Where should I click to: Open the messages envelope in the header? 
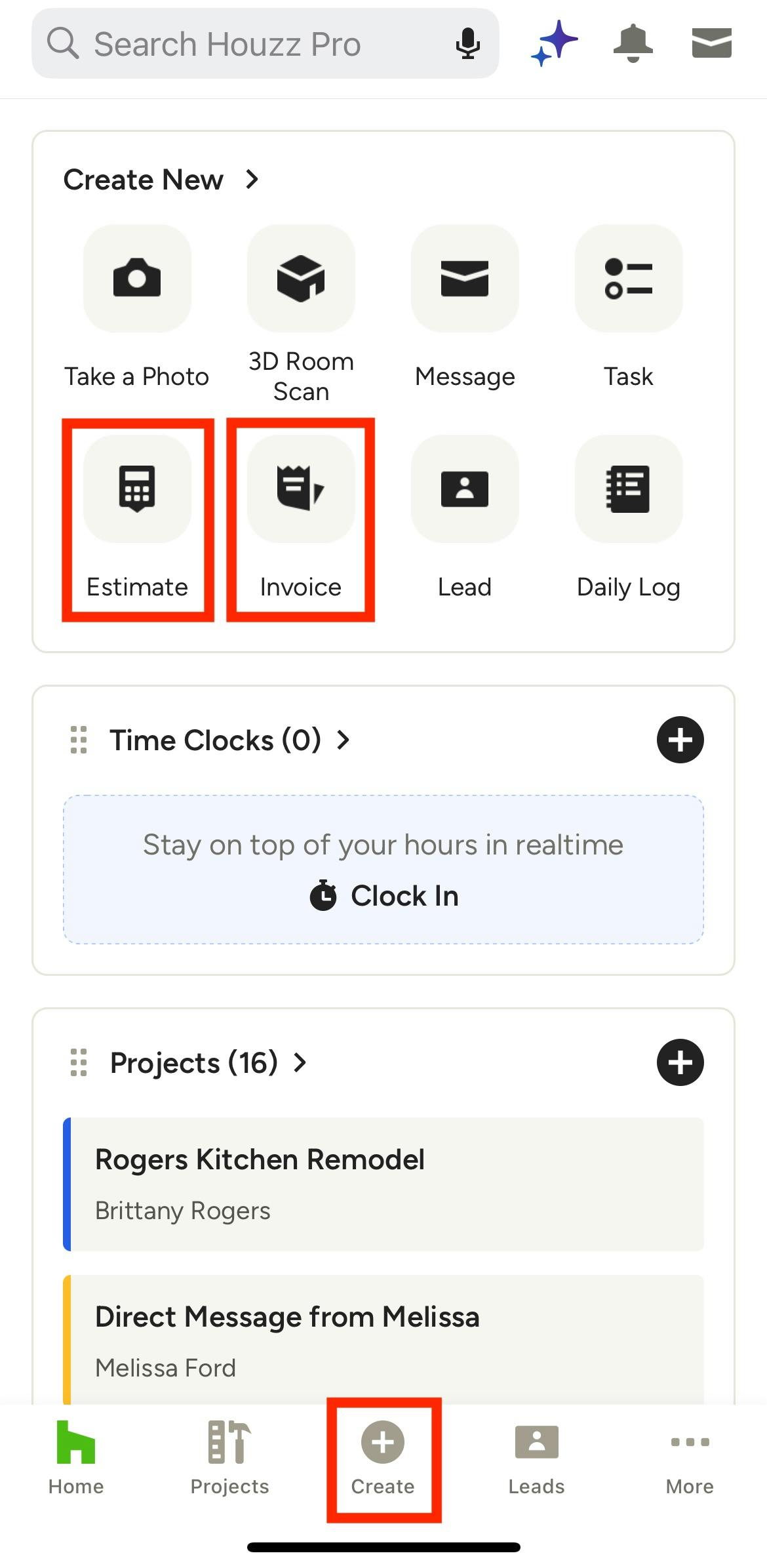point(711,43)
